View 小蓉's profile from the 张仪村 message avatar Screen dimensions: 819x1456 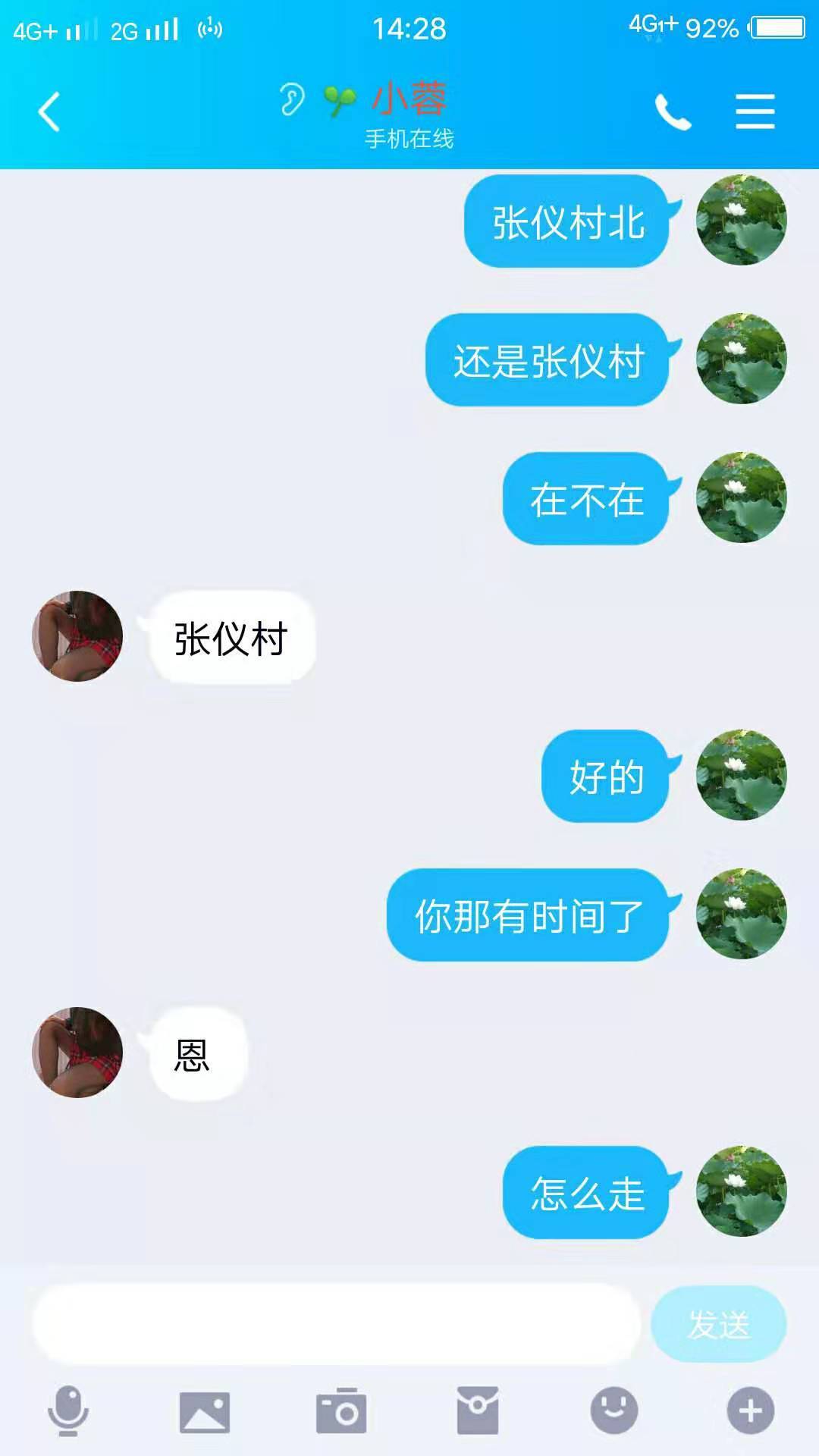click(x=77, y=636)
